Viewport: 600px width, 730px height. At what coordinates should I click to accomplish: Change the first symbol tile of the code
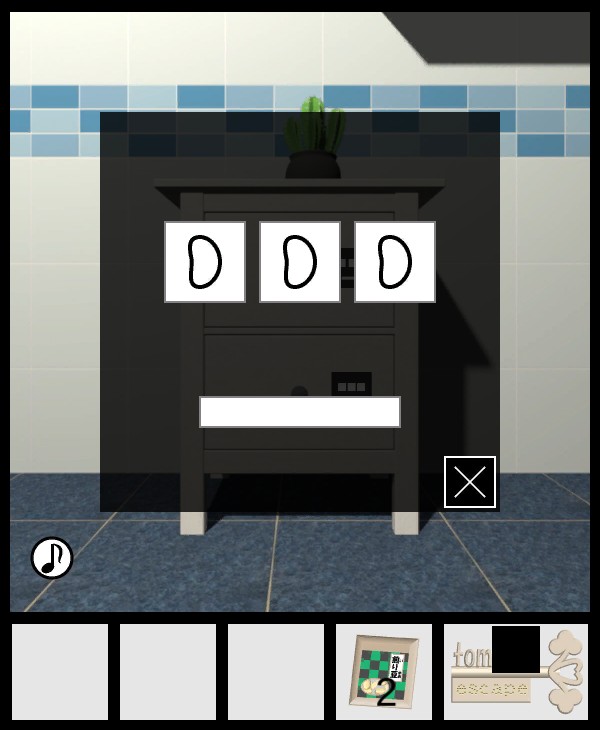(205, 262)
